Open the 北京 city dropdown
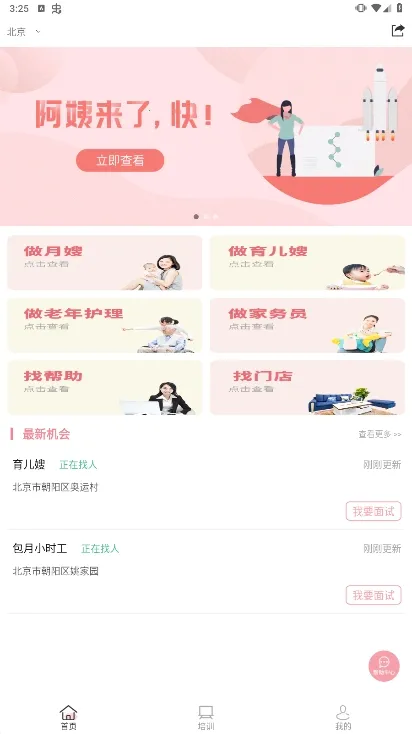 [x=24, y=32]
